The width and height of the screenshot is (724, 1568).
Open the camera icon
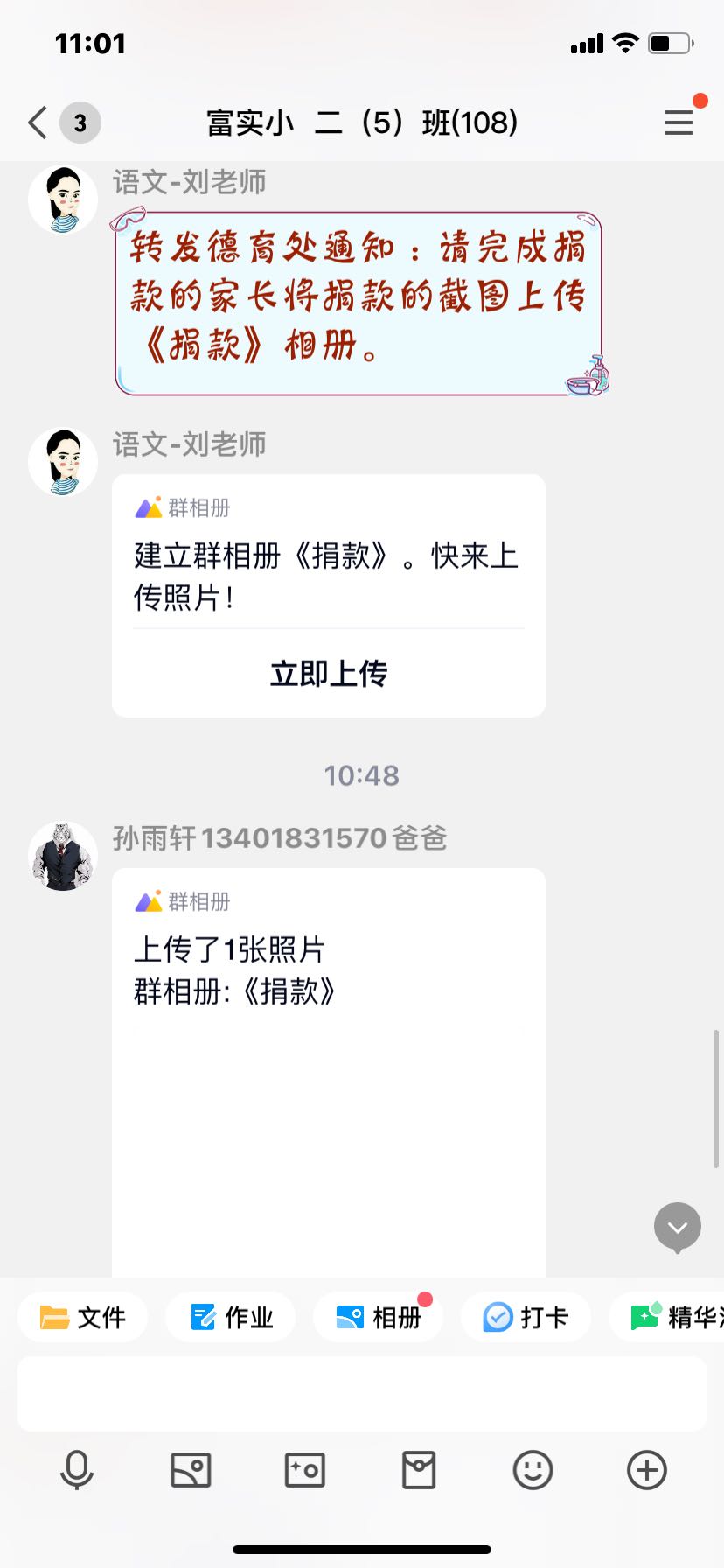(305, 1470)
